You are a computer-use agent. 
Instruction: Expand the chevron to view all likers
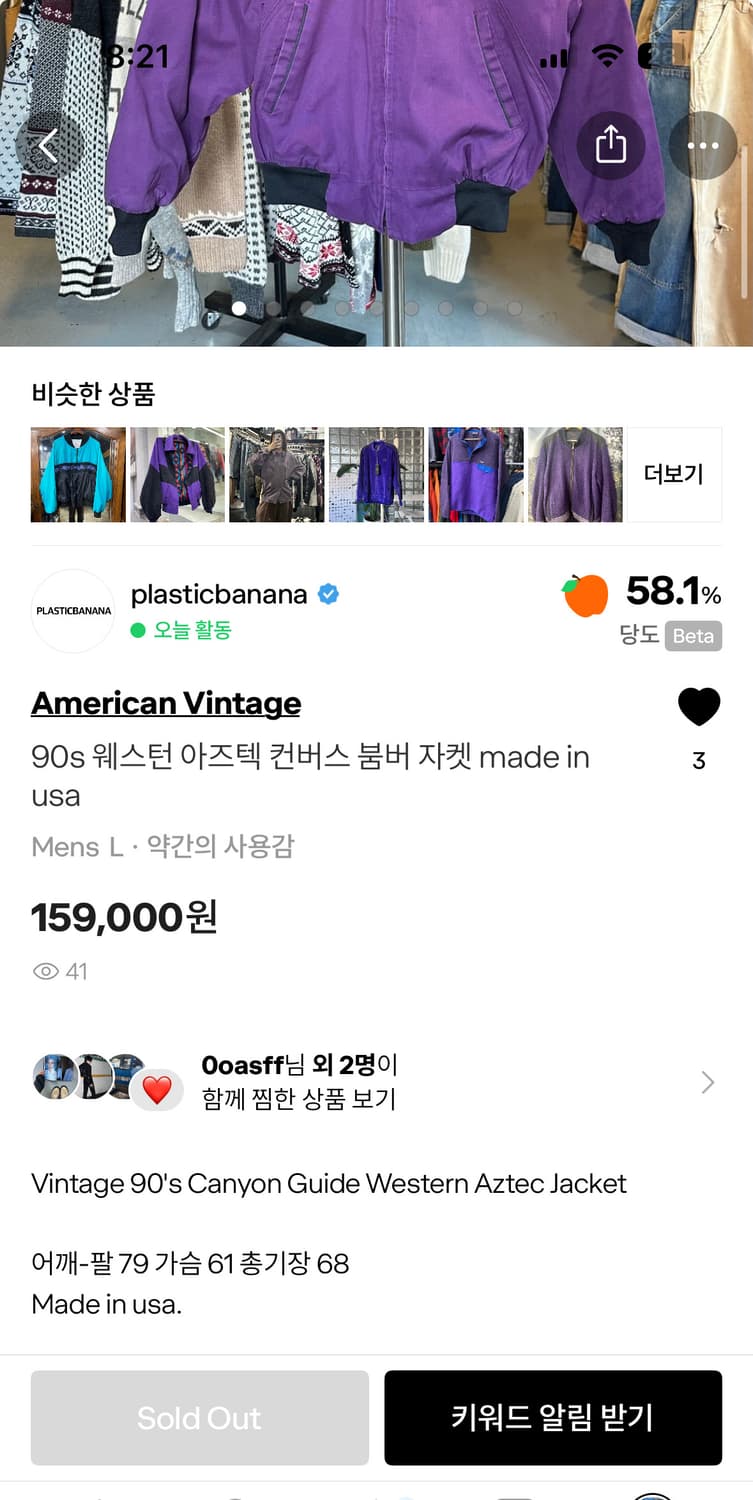click(708, 1082)
